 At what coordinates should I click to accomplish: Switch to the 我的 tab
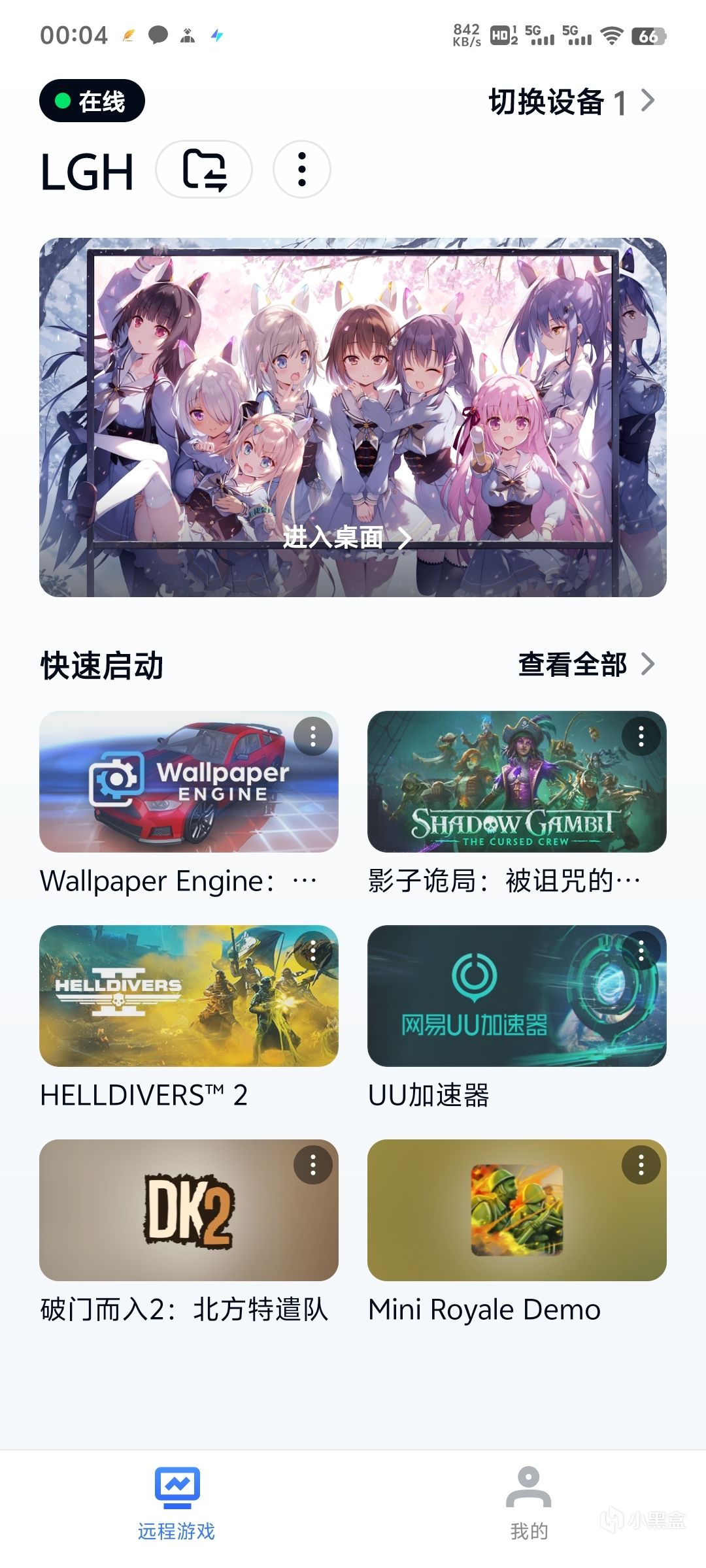point(529,1503)
